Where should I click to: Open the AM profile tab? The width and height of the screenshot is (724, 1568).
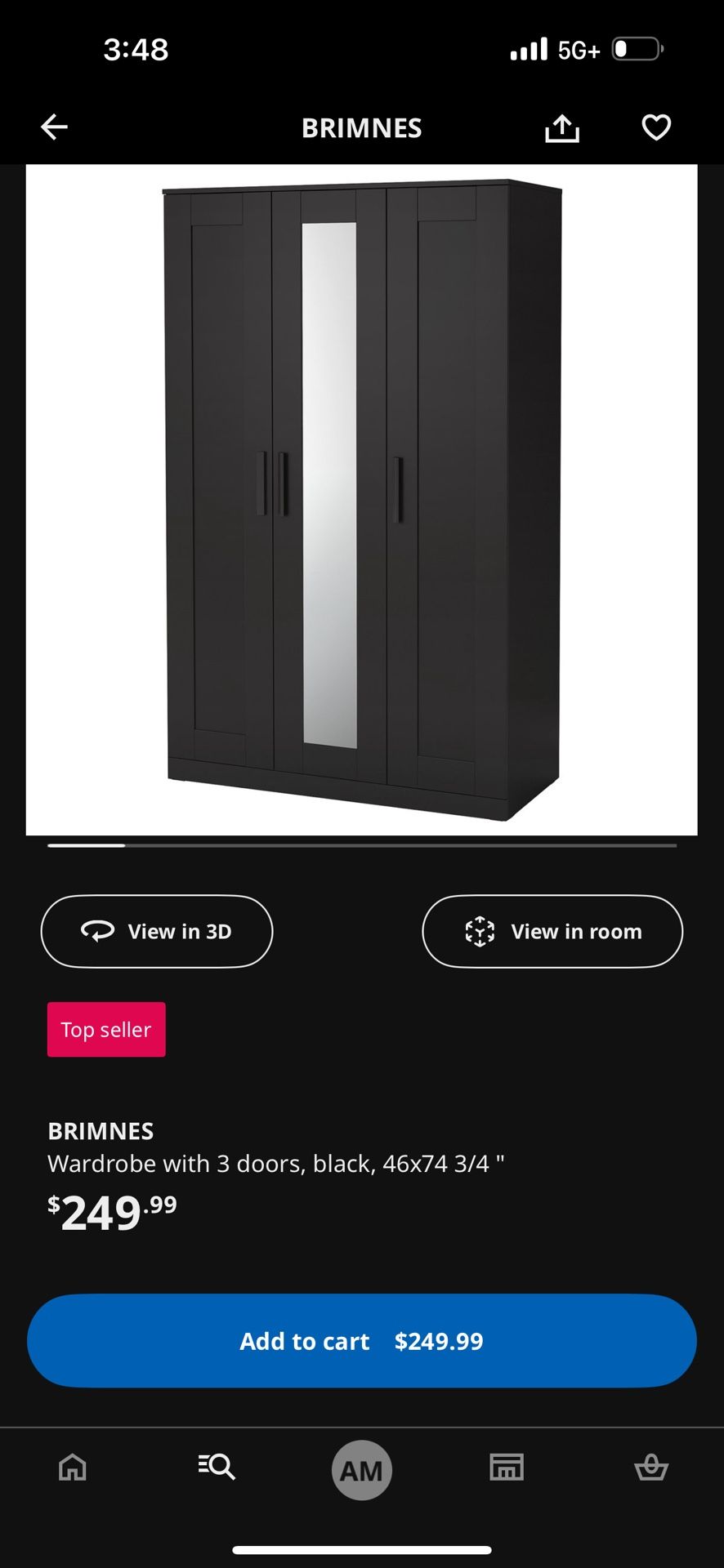361,1469
